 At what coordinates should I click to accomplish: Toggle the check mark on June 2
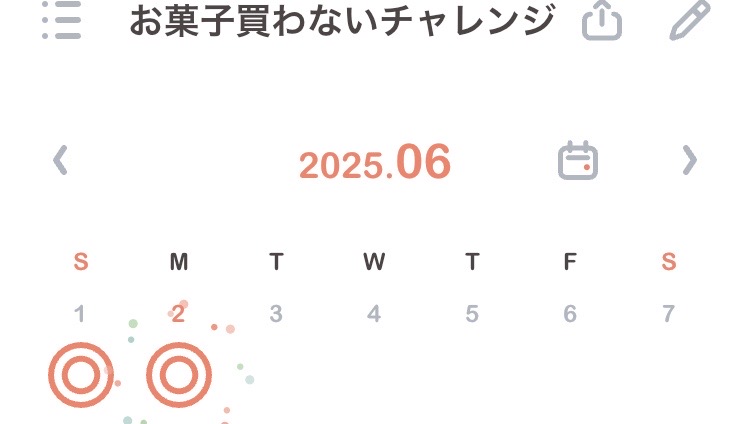[179, 375]
